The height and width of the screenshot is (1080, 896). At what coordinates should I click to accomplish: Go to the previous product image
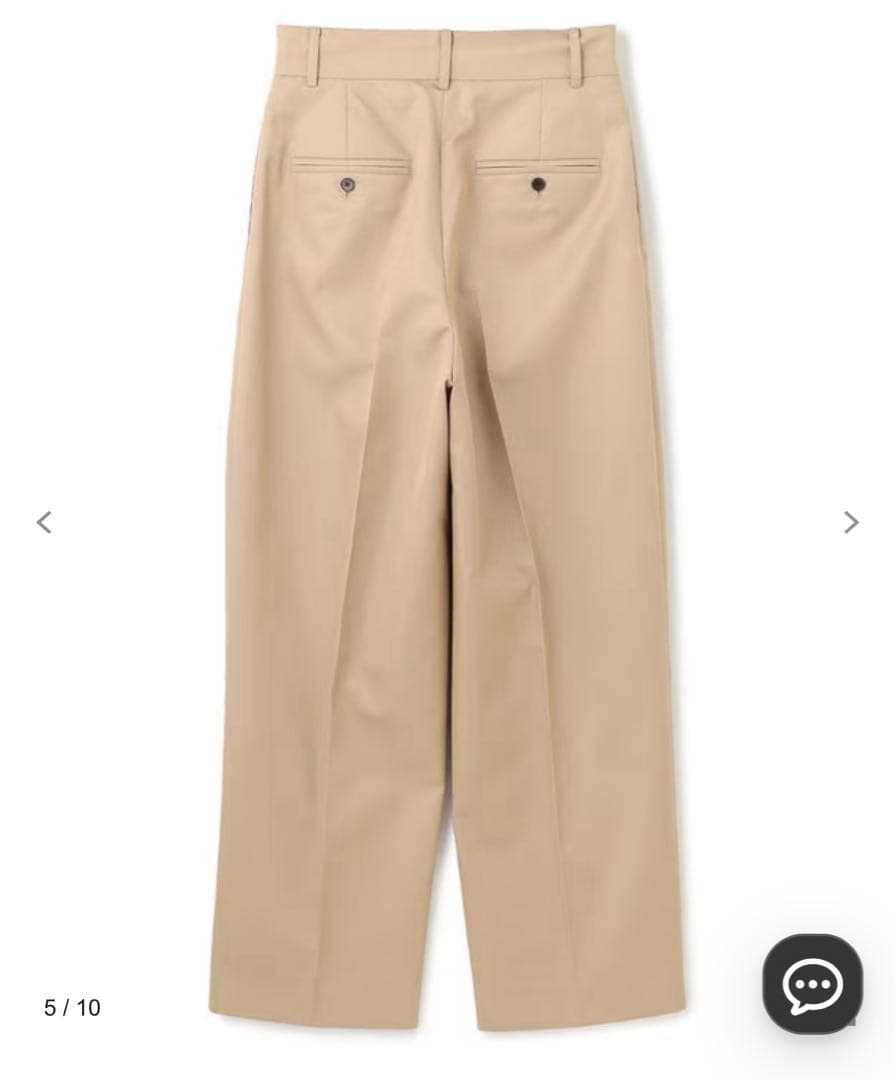44,522
